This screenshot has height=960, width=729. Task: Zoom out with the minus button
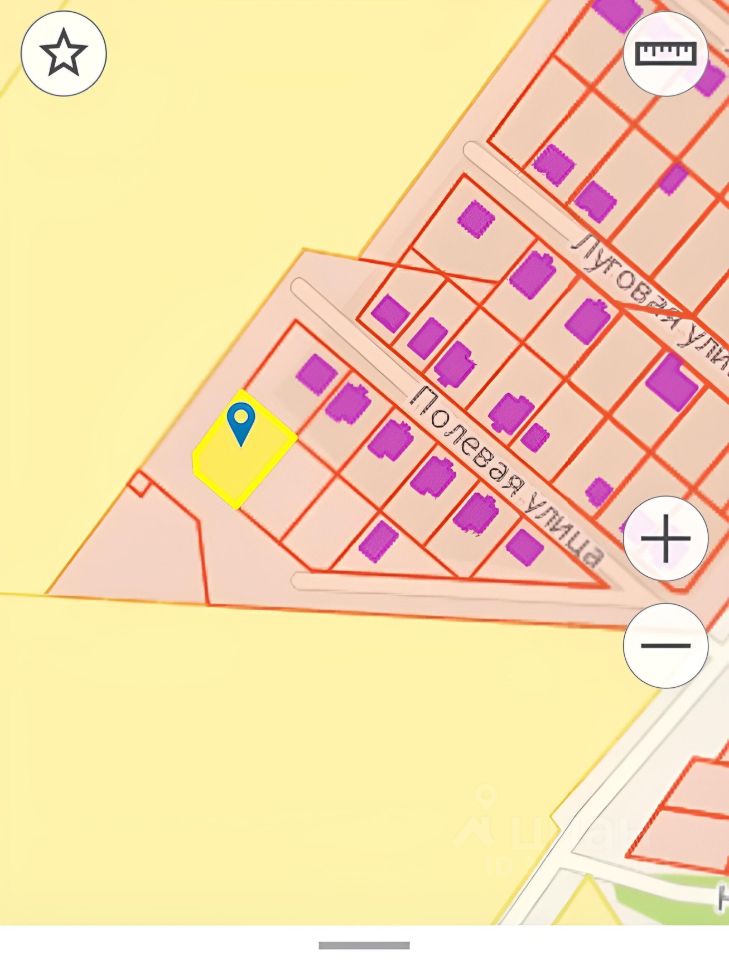[x=665, y=645]
